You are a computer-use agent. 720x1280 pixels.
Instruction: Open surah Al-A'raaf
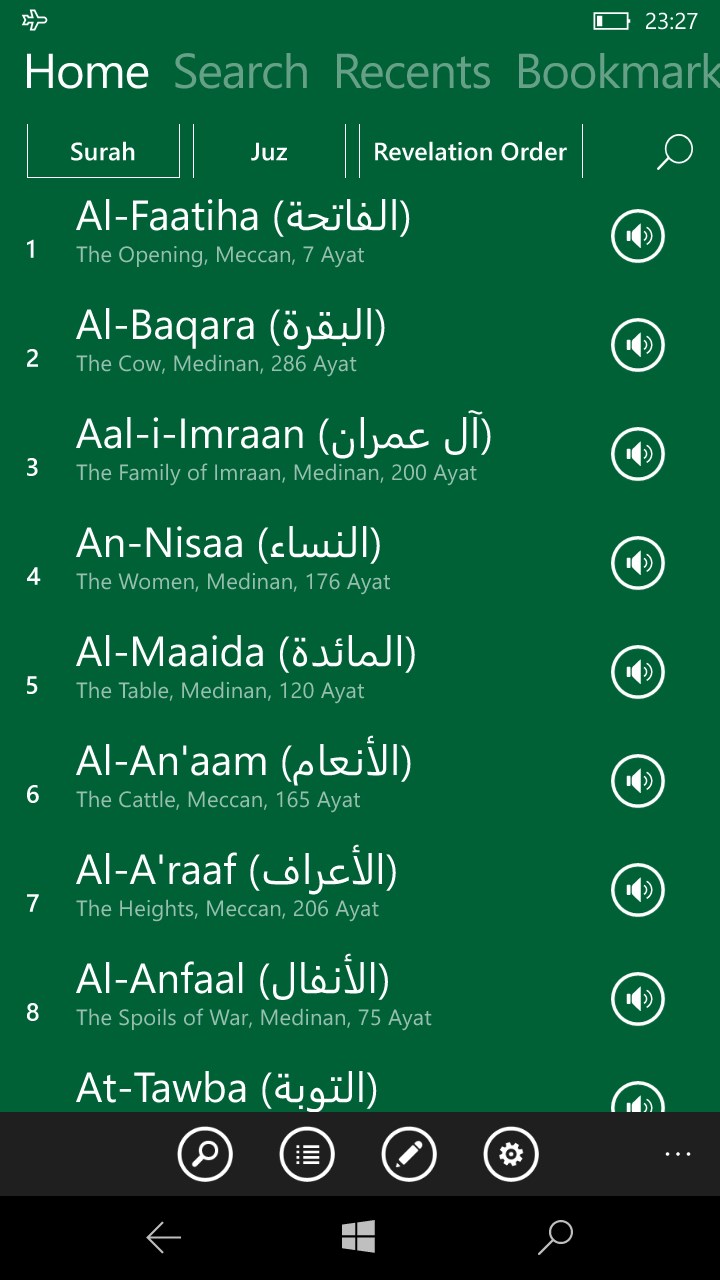[237, 886]
